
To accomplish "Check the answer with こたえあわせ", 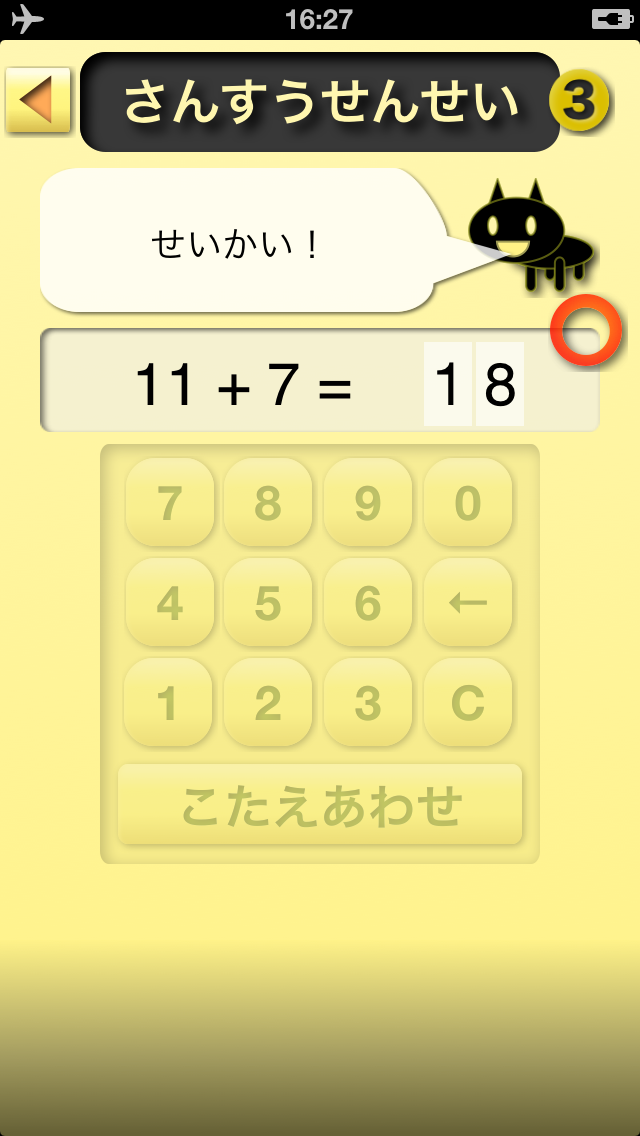I will (320, 804).
